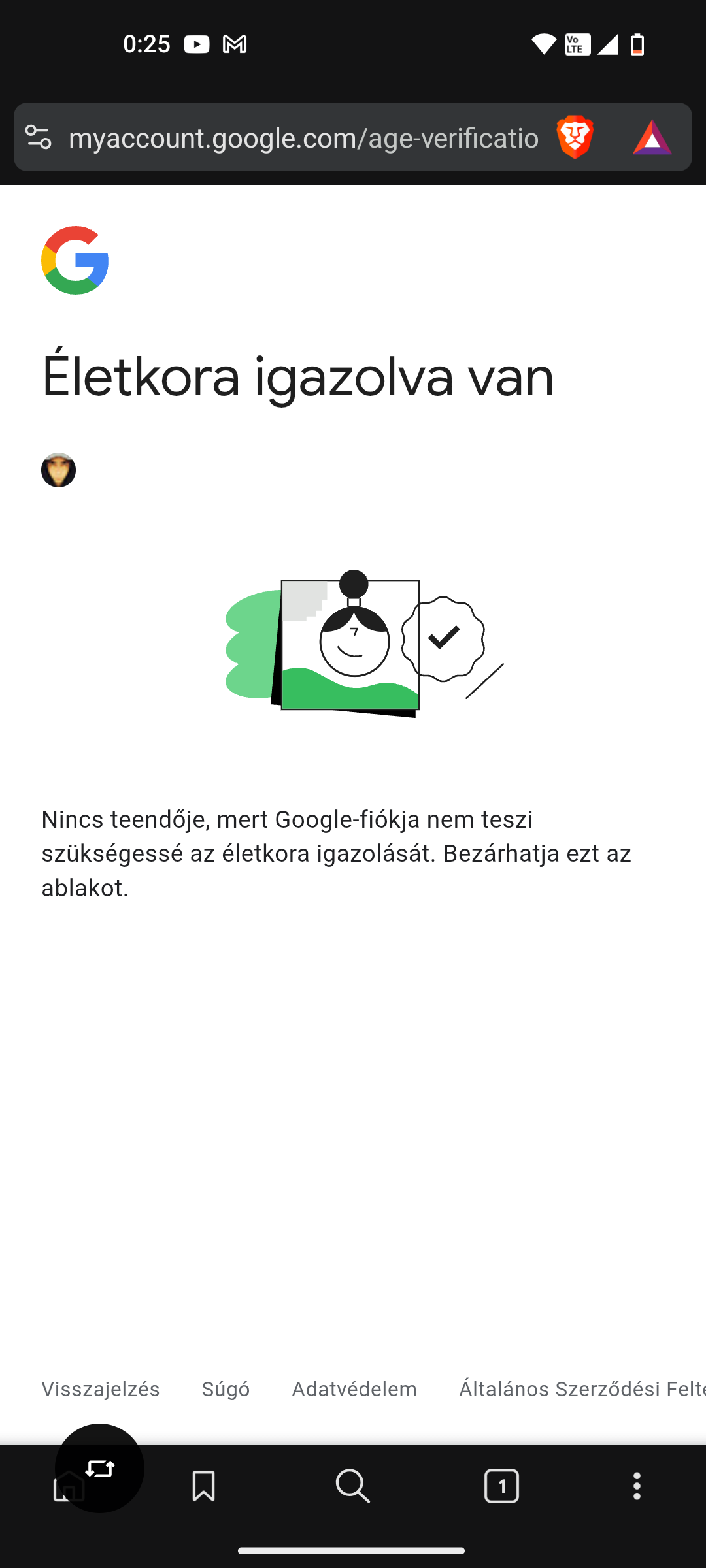Open the browser overflow menu
This screenshot has height=1568, width=706.
pos(637,1486)
